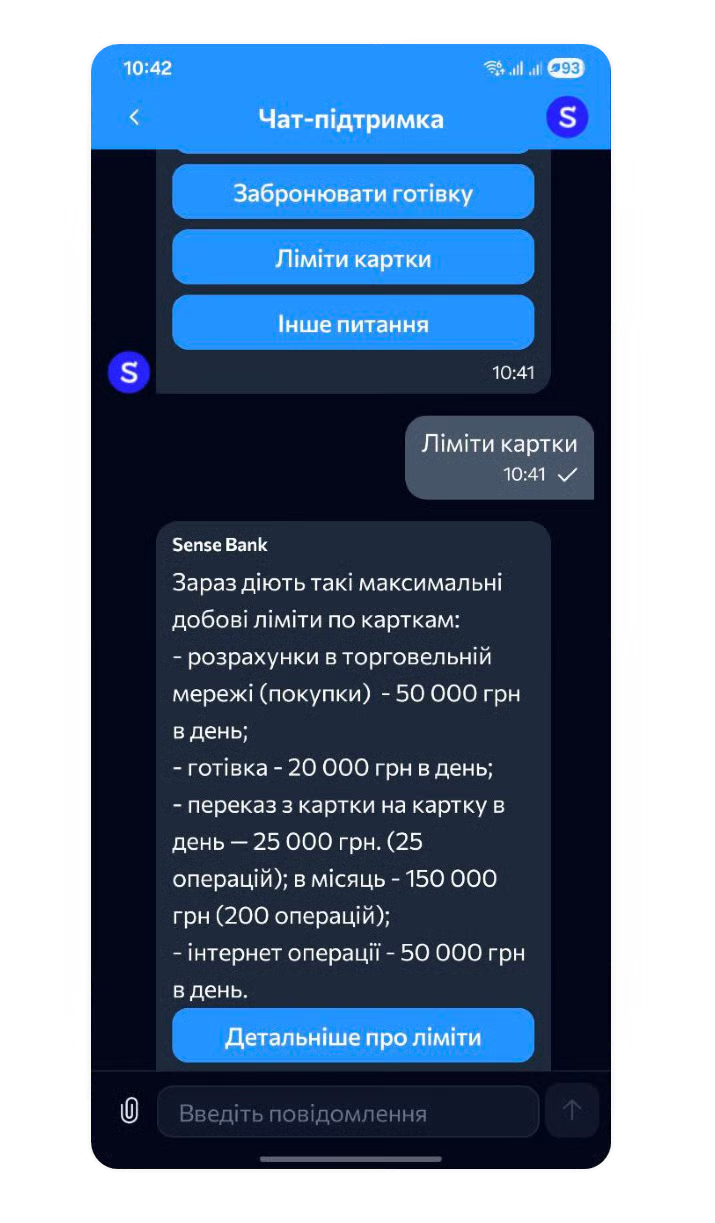Viewport: 715px width, 1223px height.
Task: Focus the Введіть повідомлення text field
Action: click(x=347, y=1112)
